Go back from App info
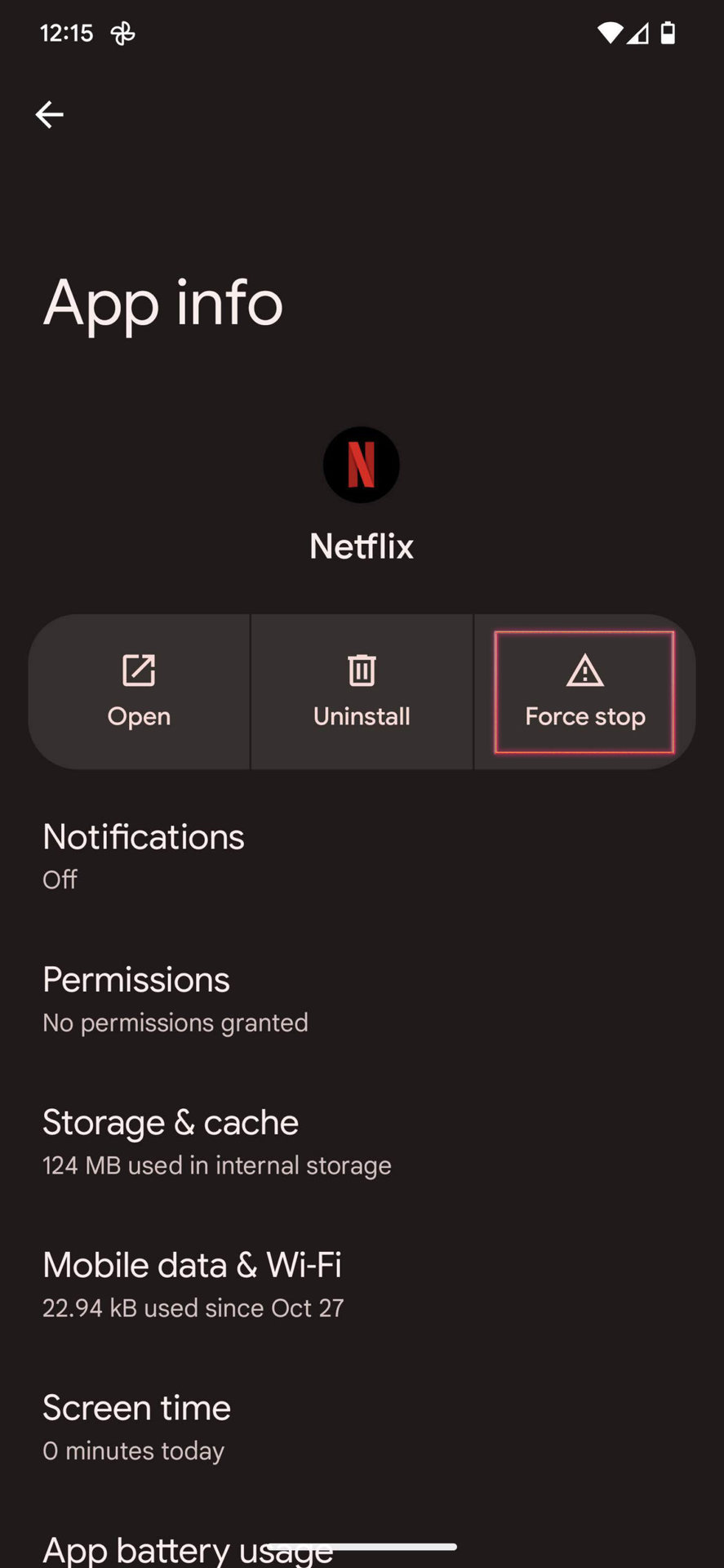Image resolution: width=724 pixels, height=1568 pixels. (x=50, y=114)
